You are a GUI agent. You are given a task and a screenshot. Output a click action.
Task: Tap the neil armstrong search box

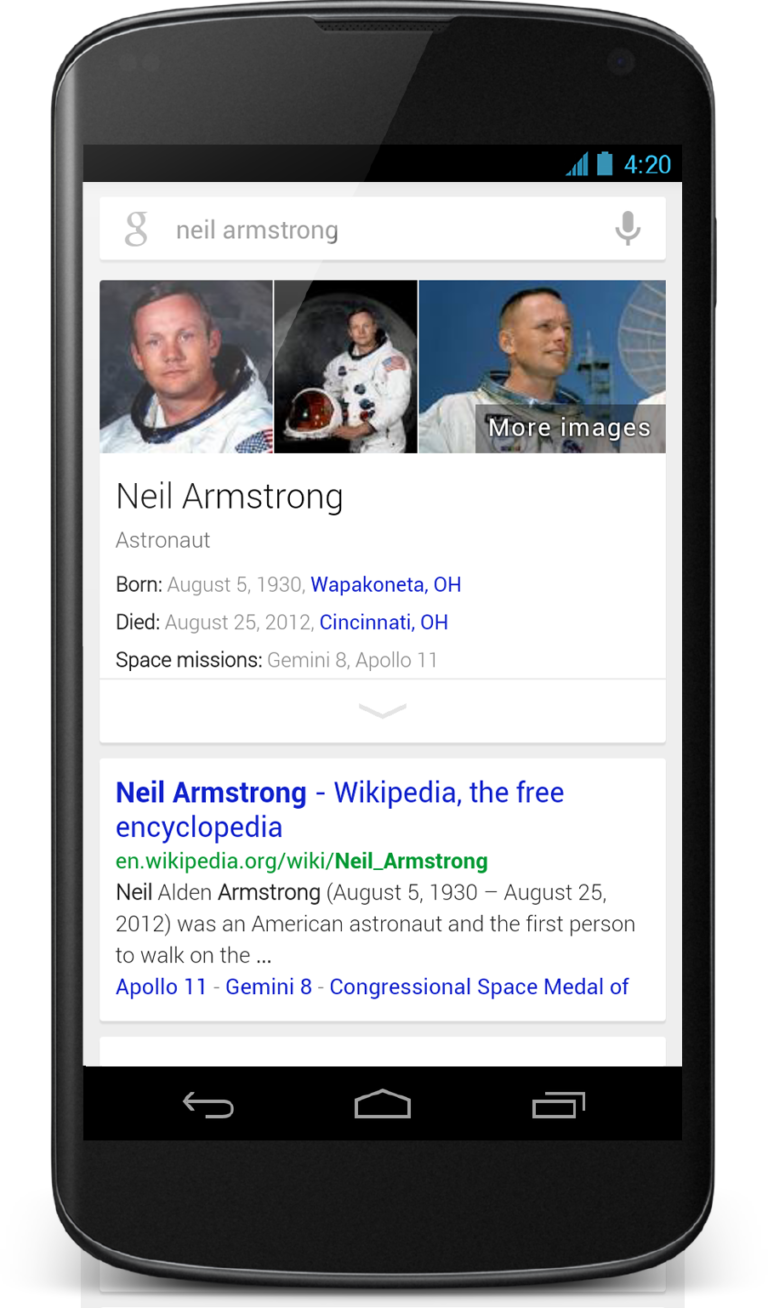[x=380, y=230]
